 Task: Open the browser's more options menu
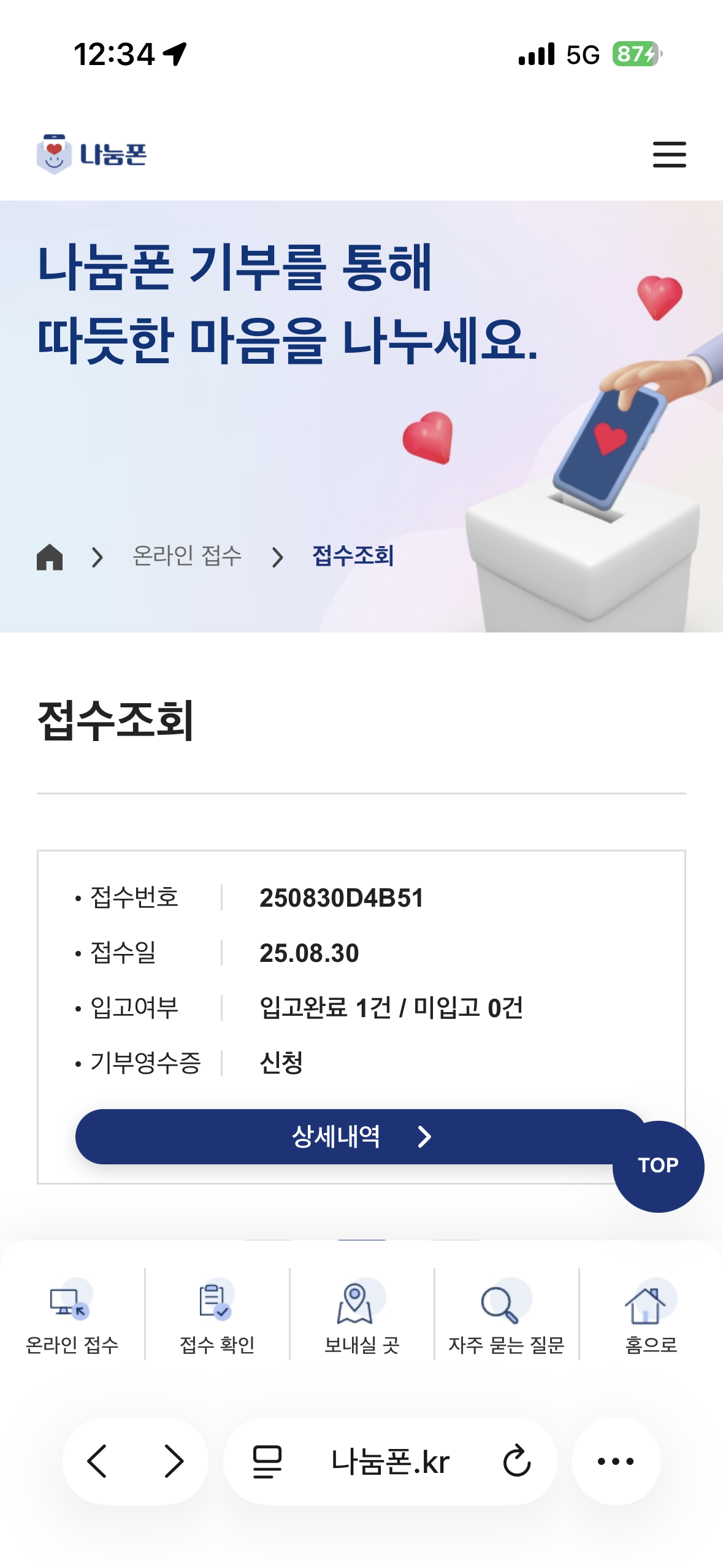616,1461
